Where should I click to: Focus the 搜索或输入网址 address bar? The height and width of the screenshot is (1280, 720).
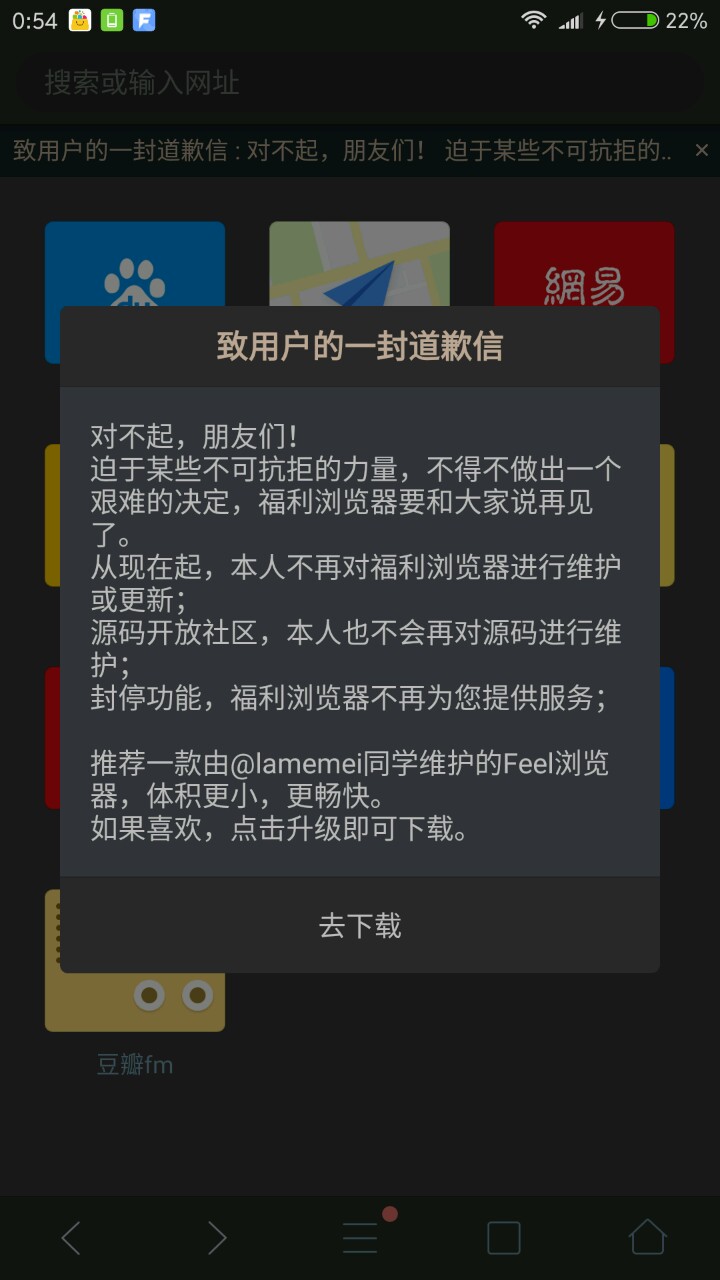tap(360, 83)
